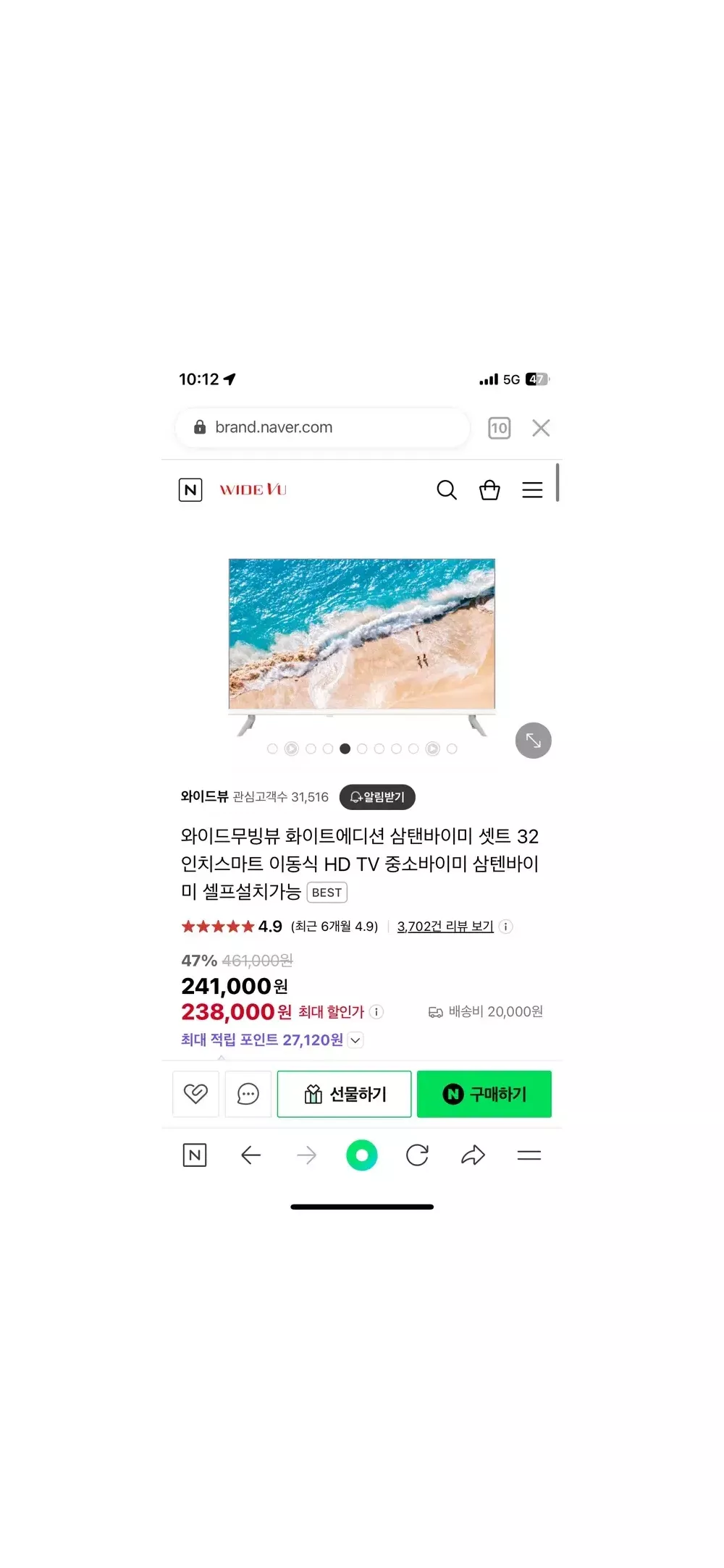Open the Naver N home icon in the store header
This screenshot has width=724, height=1568.
(x=190, y=490)
